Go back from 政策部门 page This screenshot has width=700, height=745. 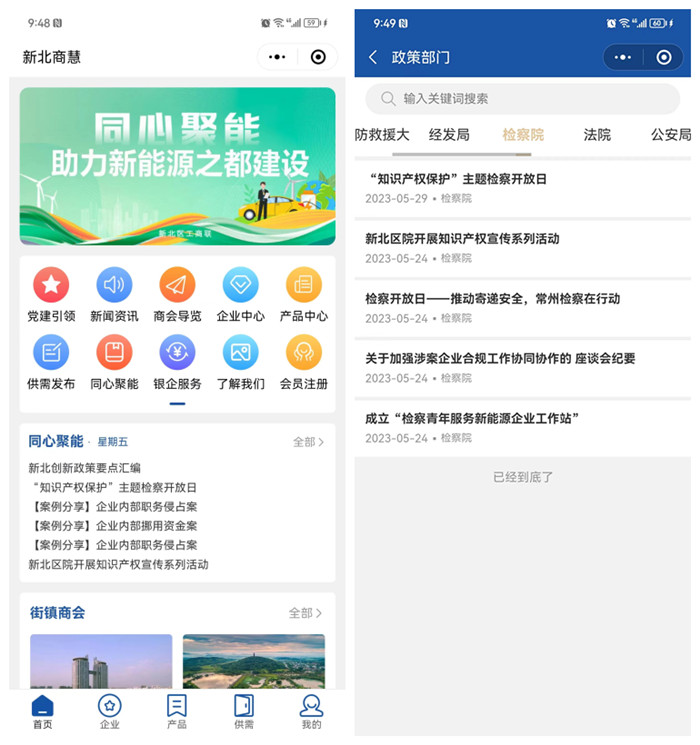[373, 58]
